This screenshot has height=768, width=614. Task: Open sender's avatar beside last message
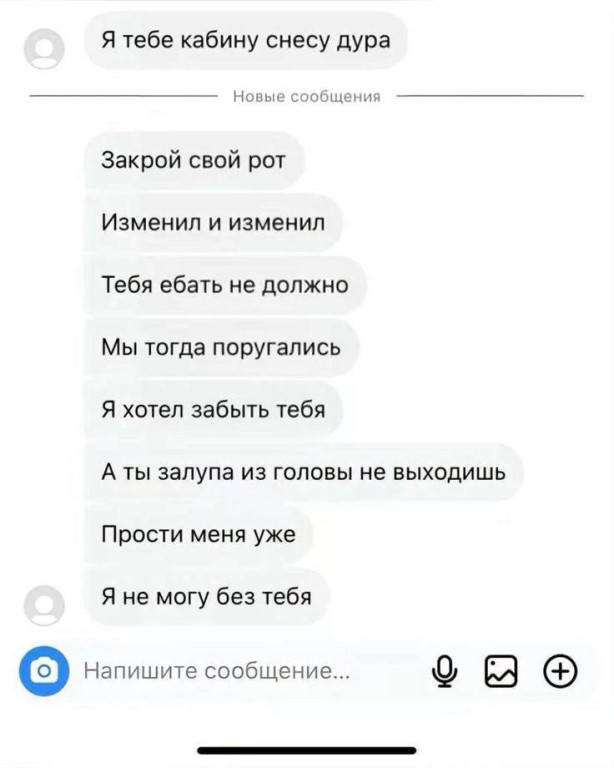[43, 606]
